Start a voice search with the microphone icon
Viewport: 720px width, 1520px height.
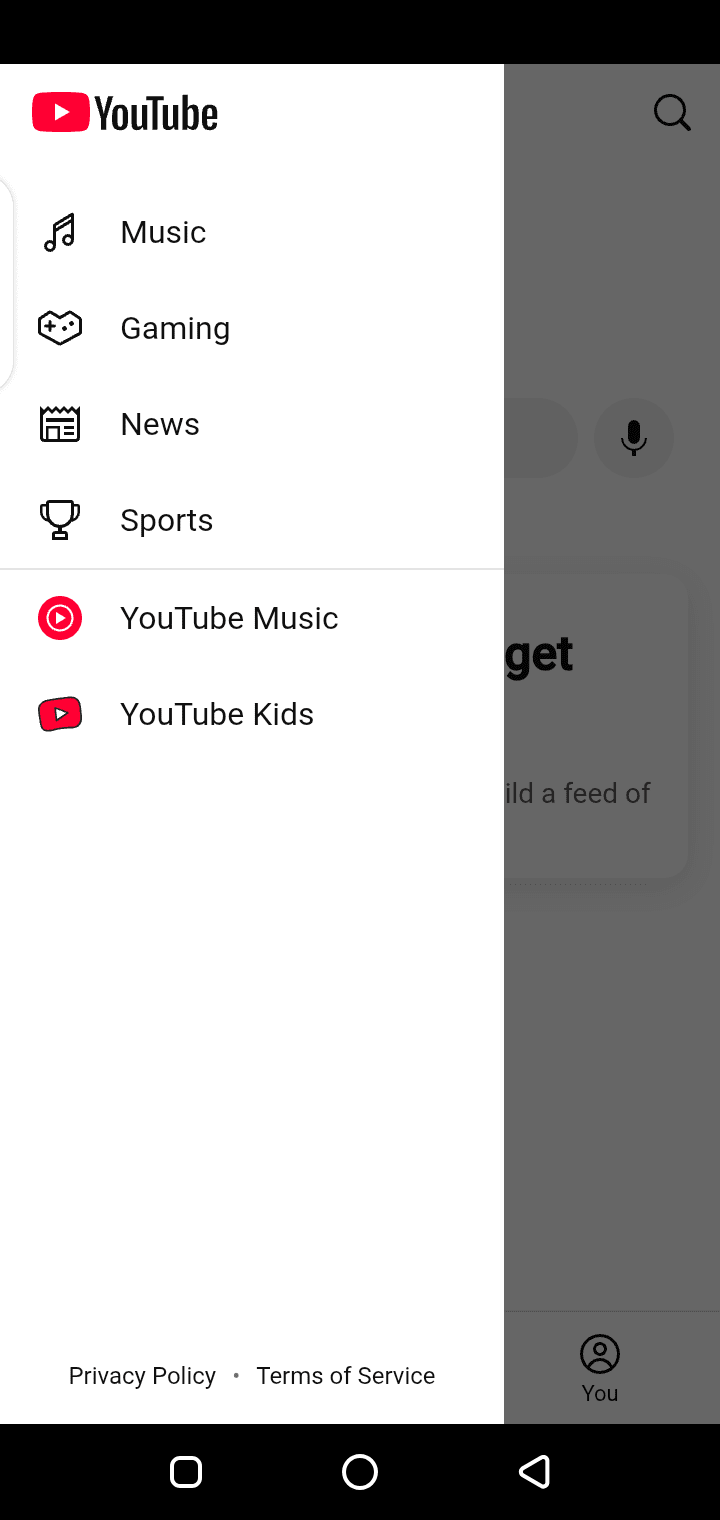[634, 437]
